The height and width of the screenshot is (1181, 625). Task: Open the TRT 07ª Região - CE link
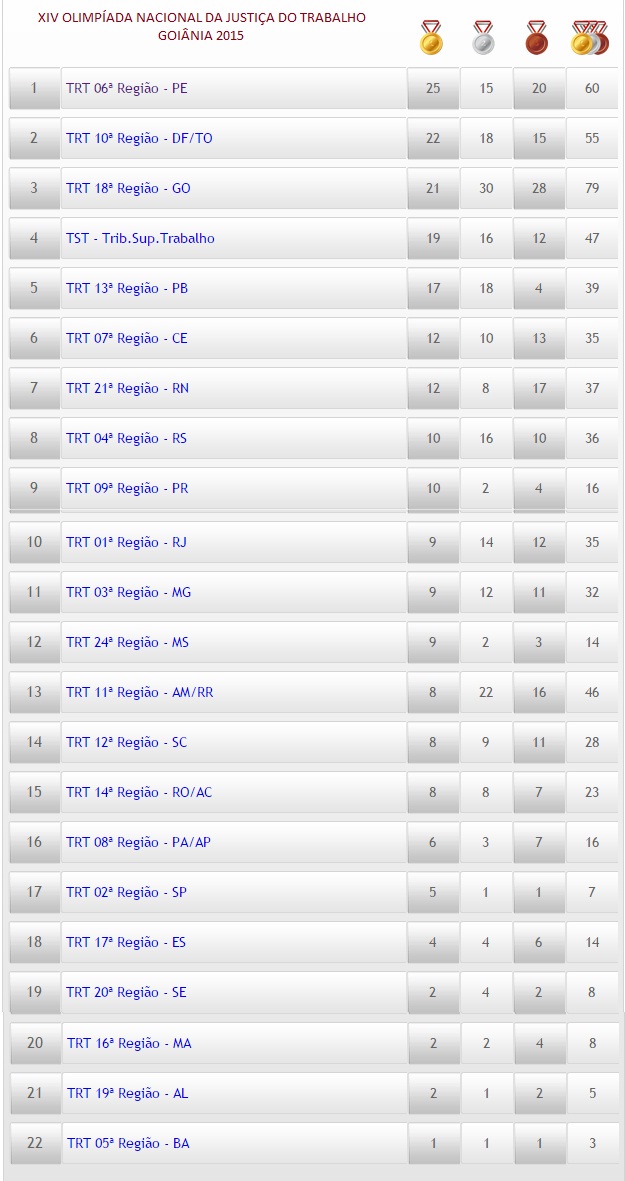click(x=127, y=338)
